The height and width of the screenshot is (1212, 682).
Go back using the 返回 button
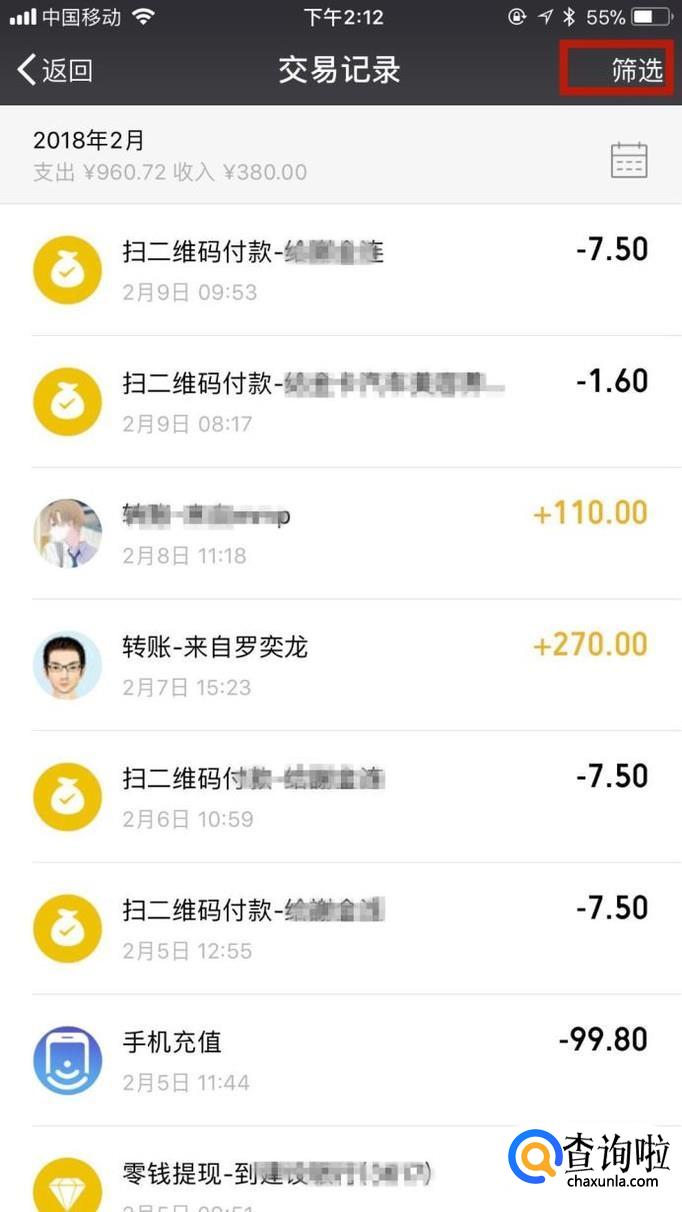pos(56,70)
